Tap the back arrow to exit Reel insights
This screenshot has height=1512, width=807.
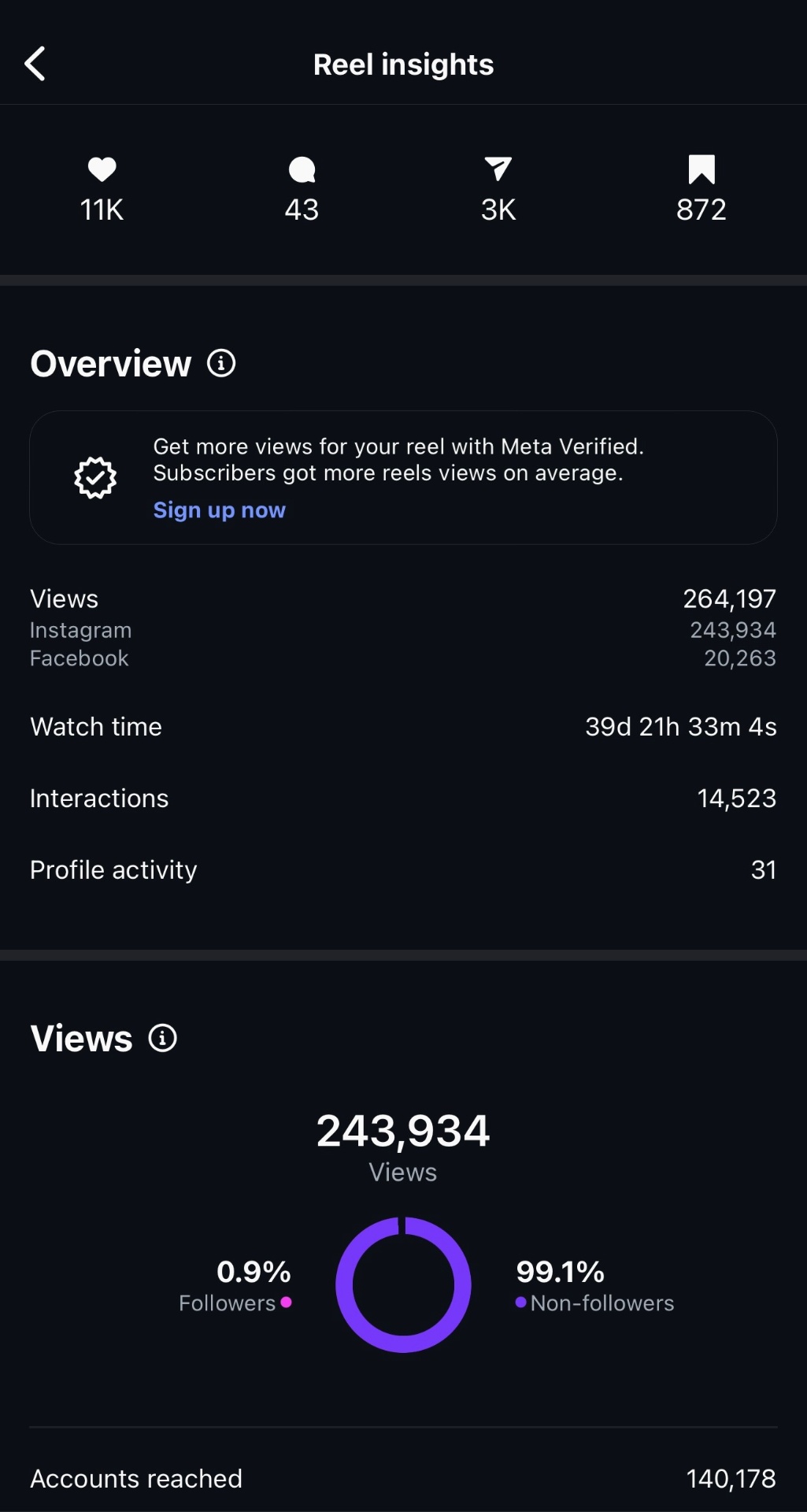coord(35,64)
